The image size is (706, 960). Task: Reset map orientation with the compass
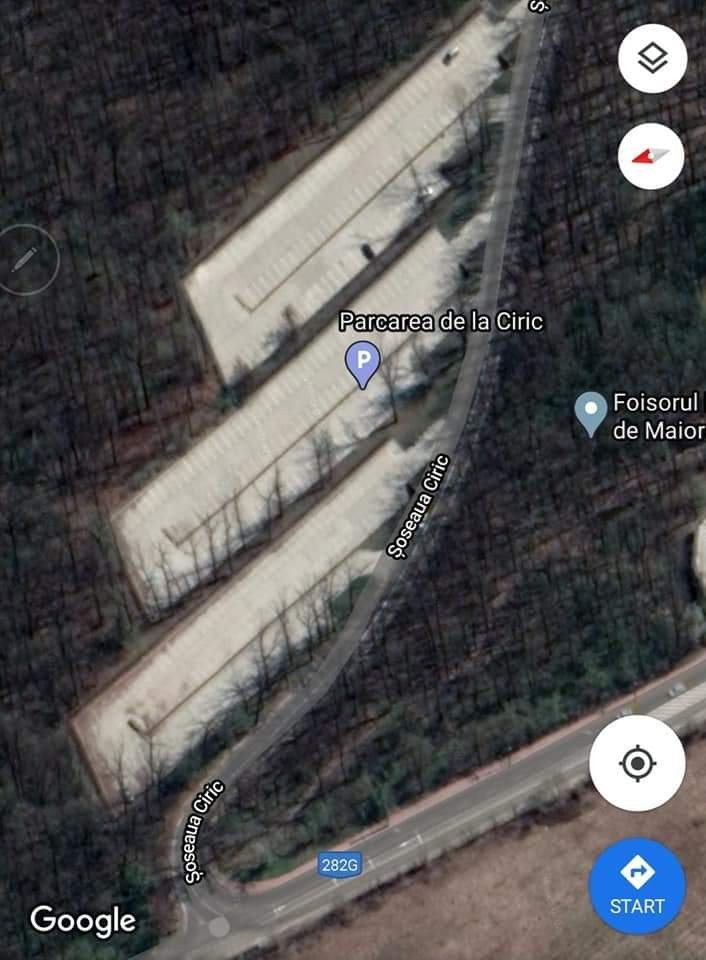[x=652, y=157]
